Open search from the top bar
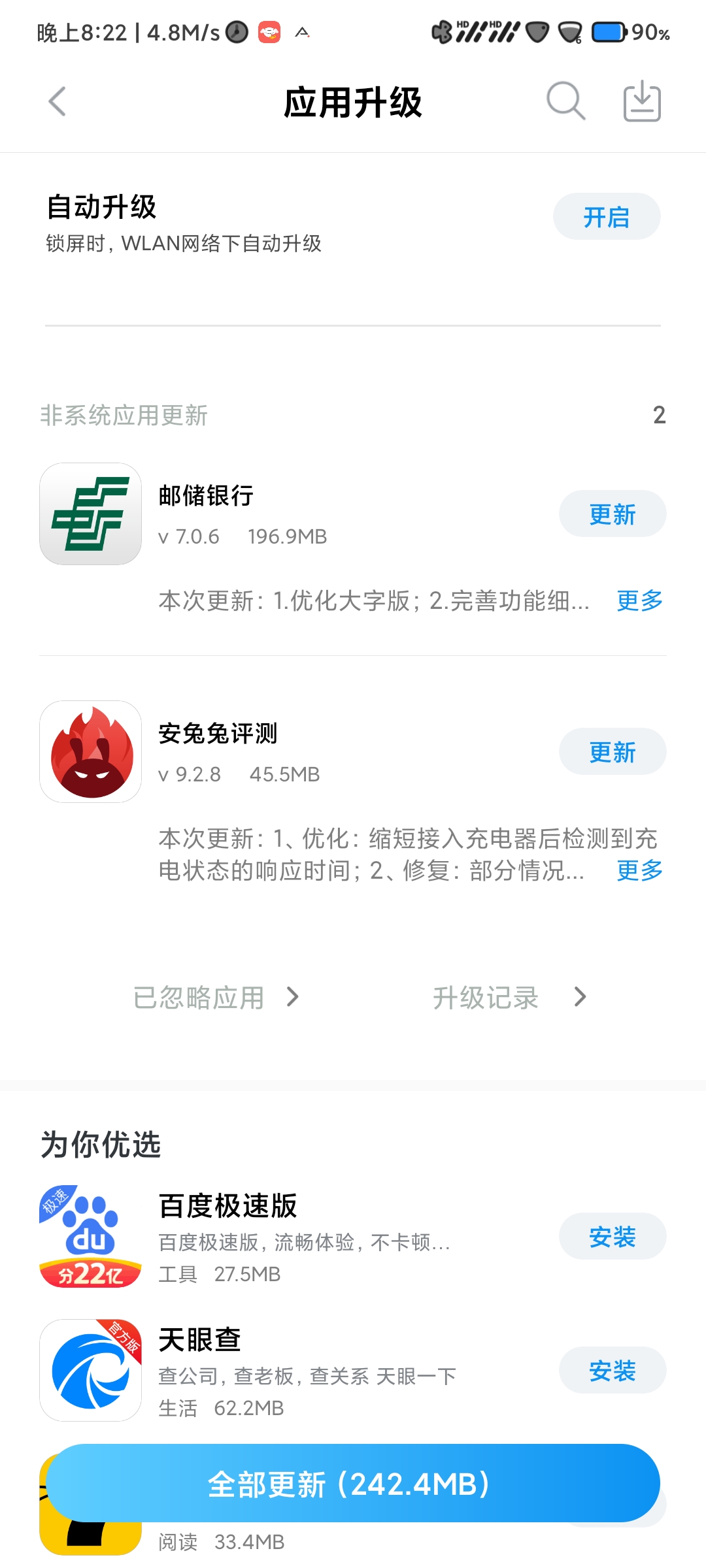Image resolution: width=706 pixels, height=1568 pixels. click(x=565, y=102)
